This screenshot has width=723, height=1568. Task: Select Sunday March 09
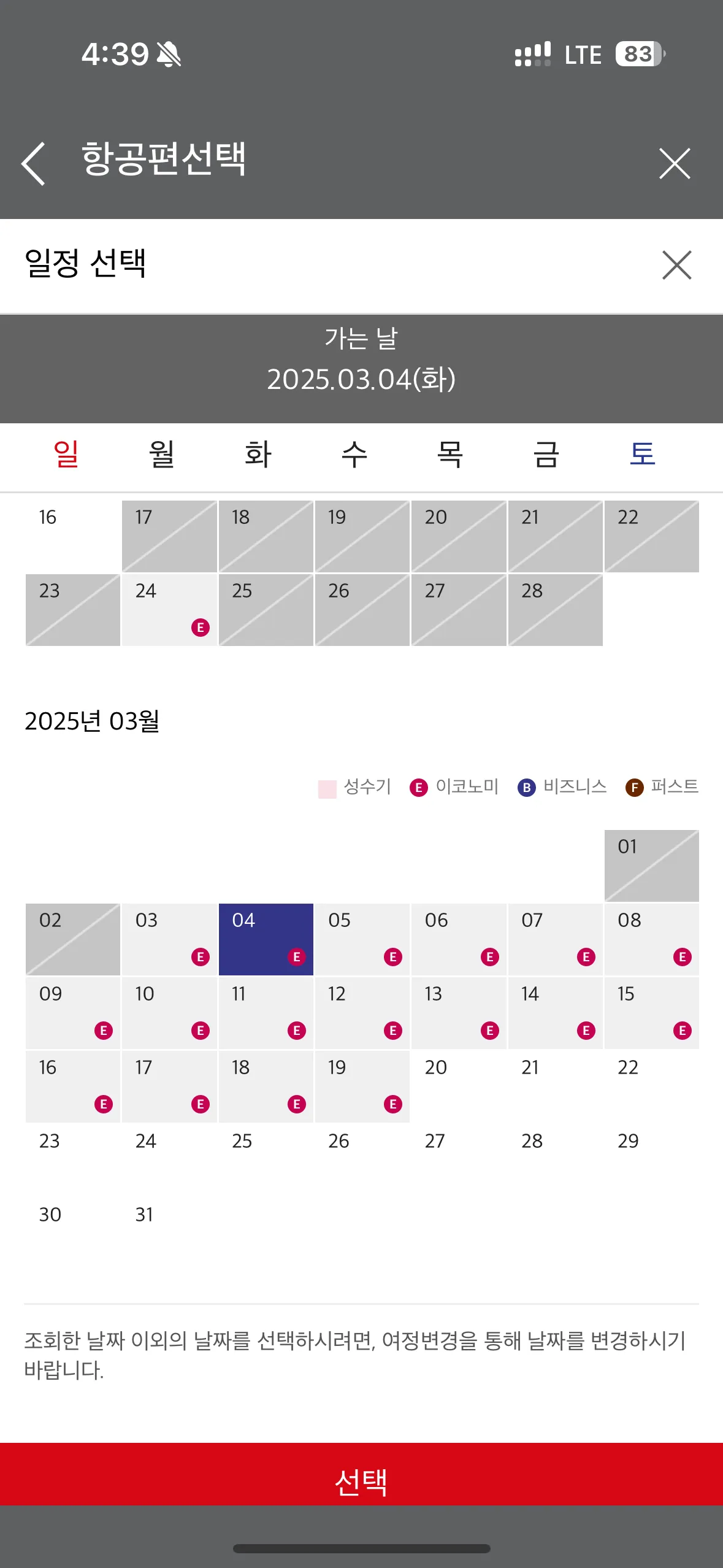(73, 1013)
